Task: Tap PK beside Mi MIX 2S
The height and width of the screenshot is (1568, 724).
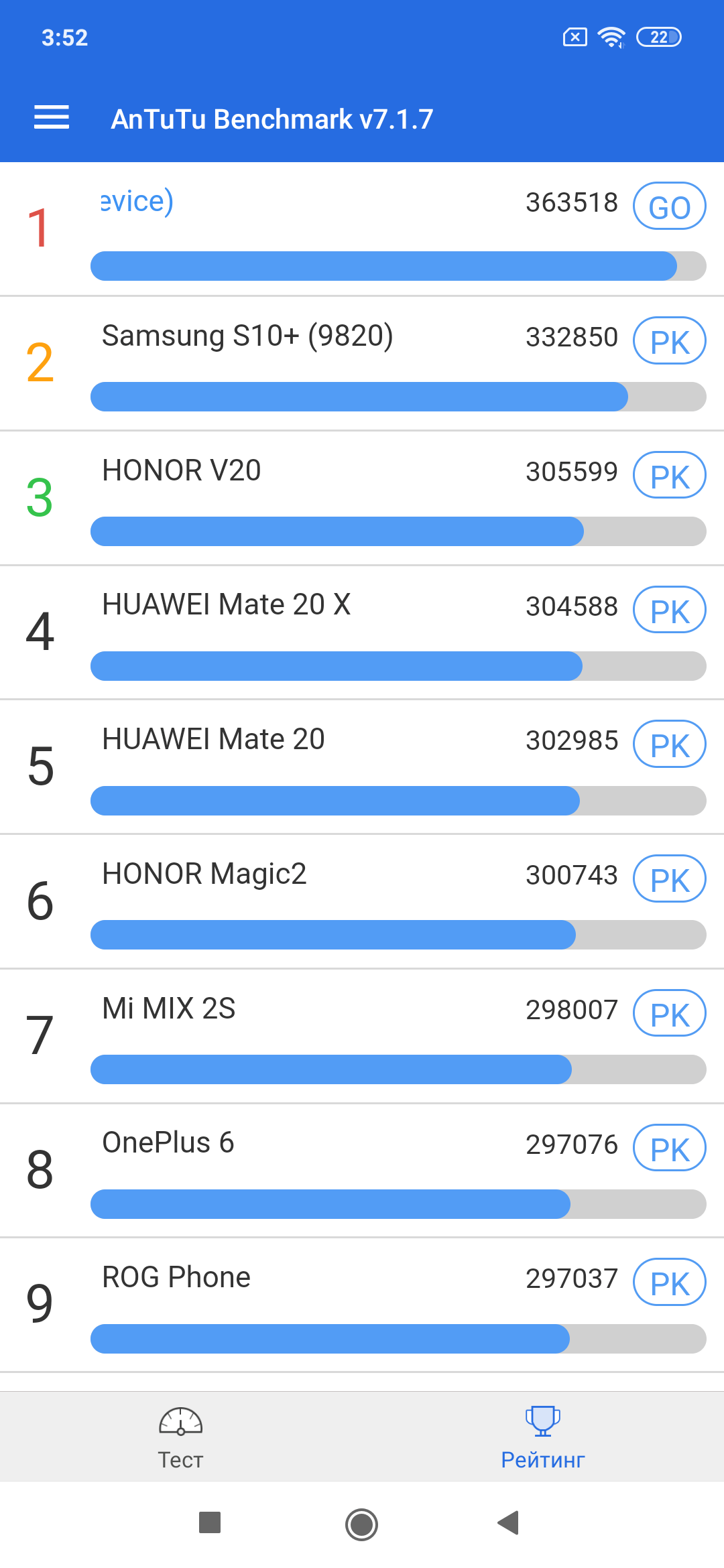Action: 669,1013
